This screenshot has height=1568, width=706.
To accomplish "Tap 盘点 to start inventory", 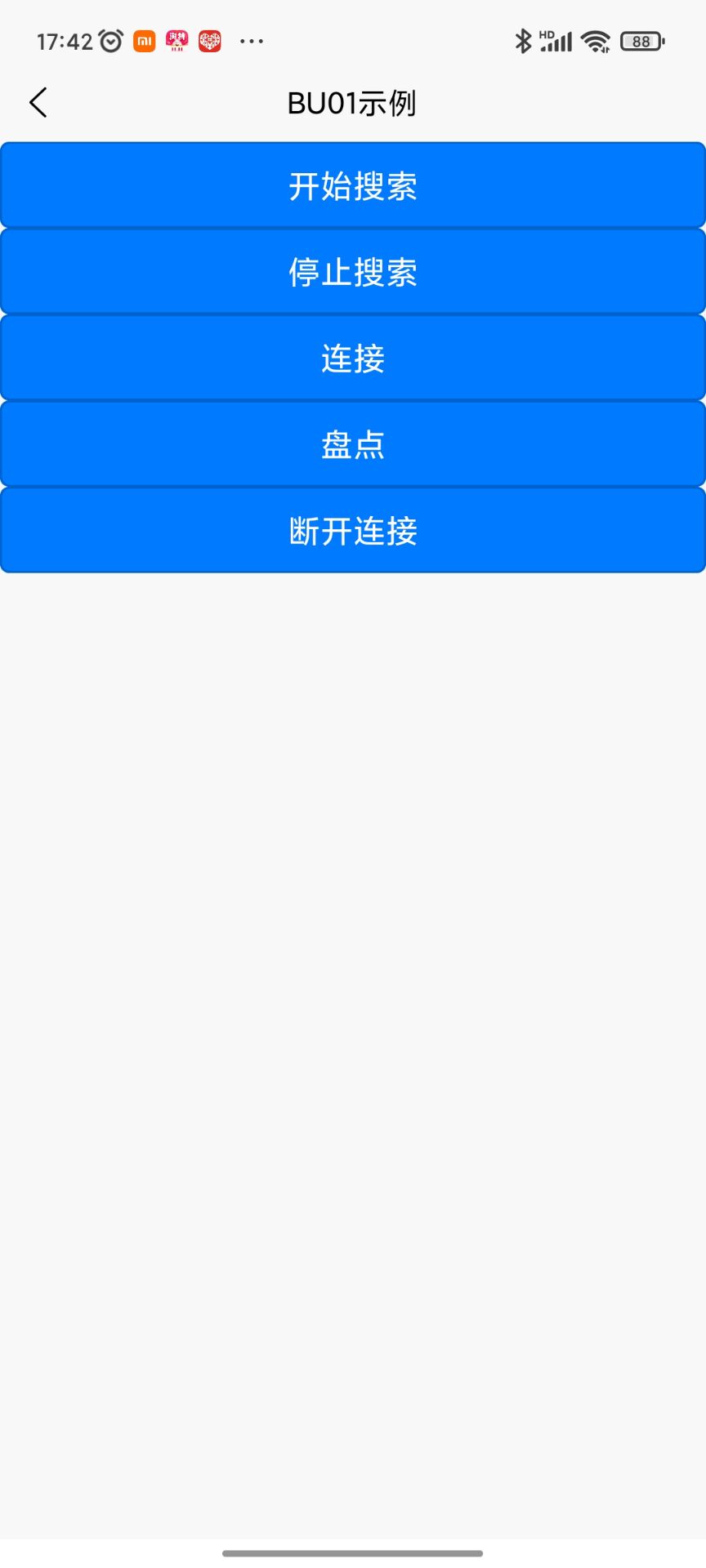I will point(353,443).
